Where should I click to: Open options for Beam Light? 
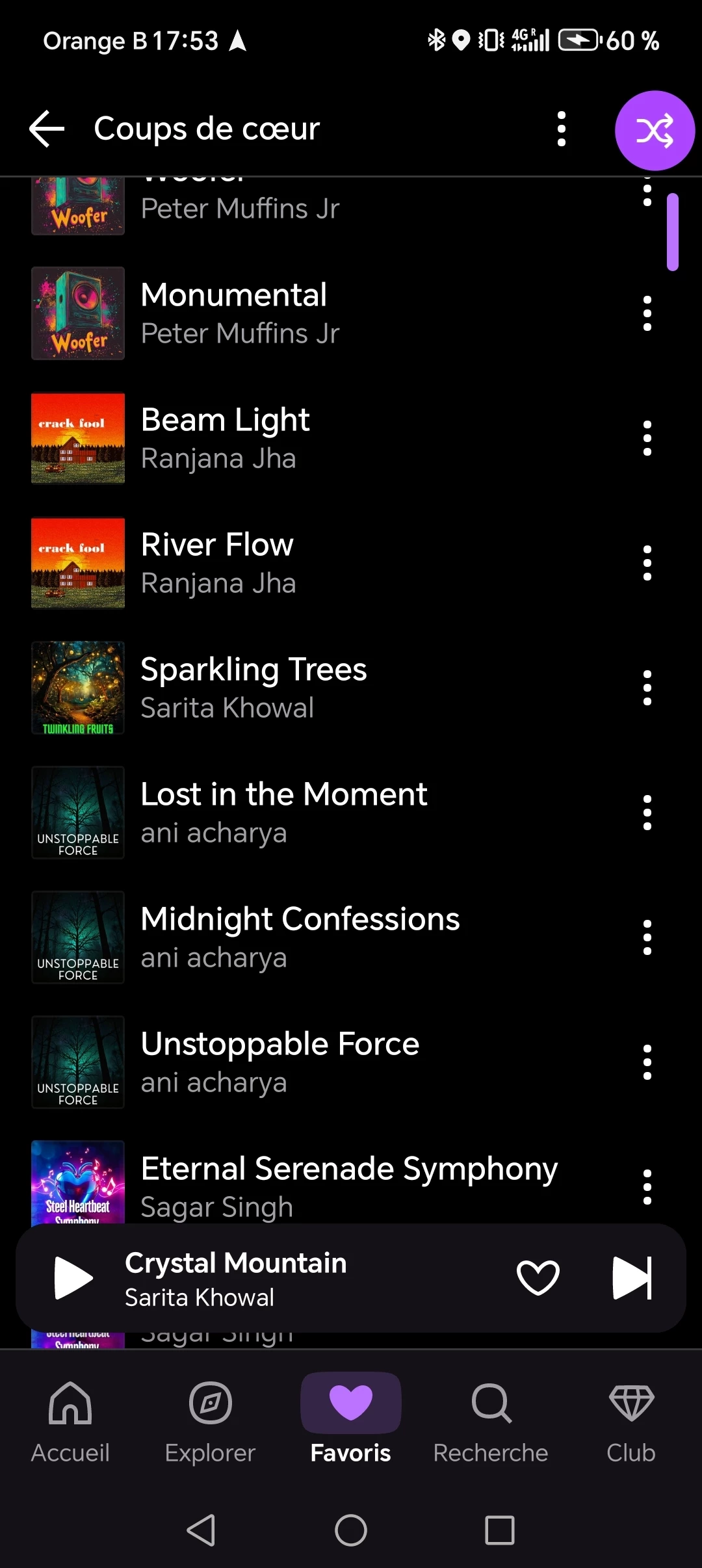tap(647, 438)
